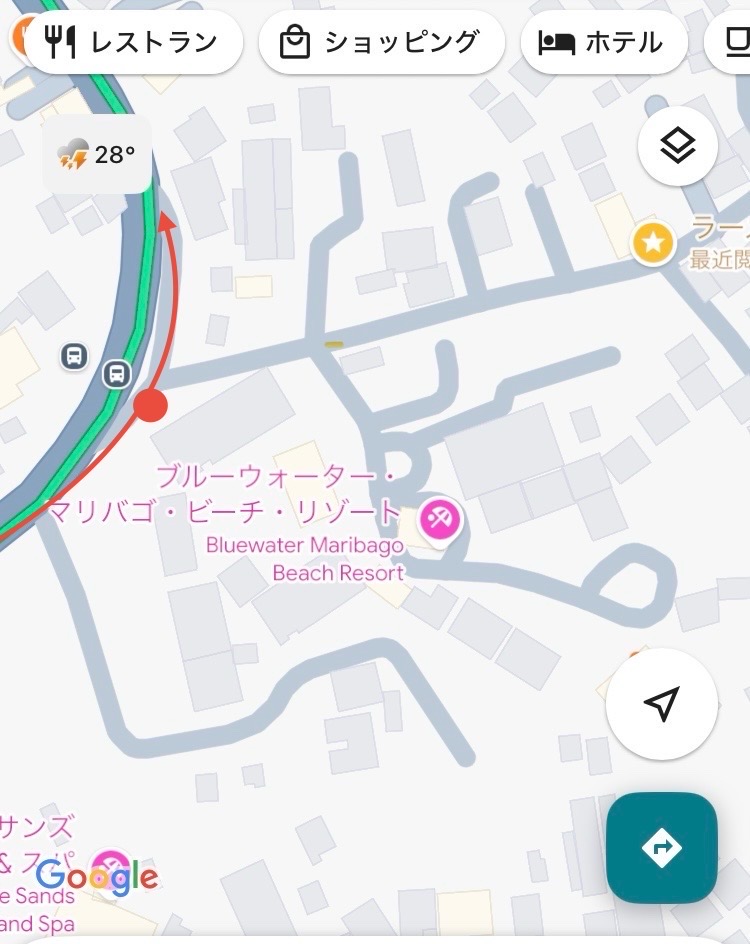Tap the レストラン chip
This screenshot has height=944, width=750.
point(132,42)
